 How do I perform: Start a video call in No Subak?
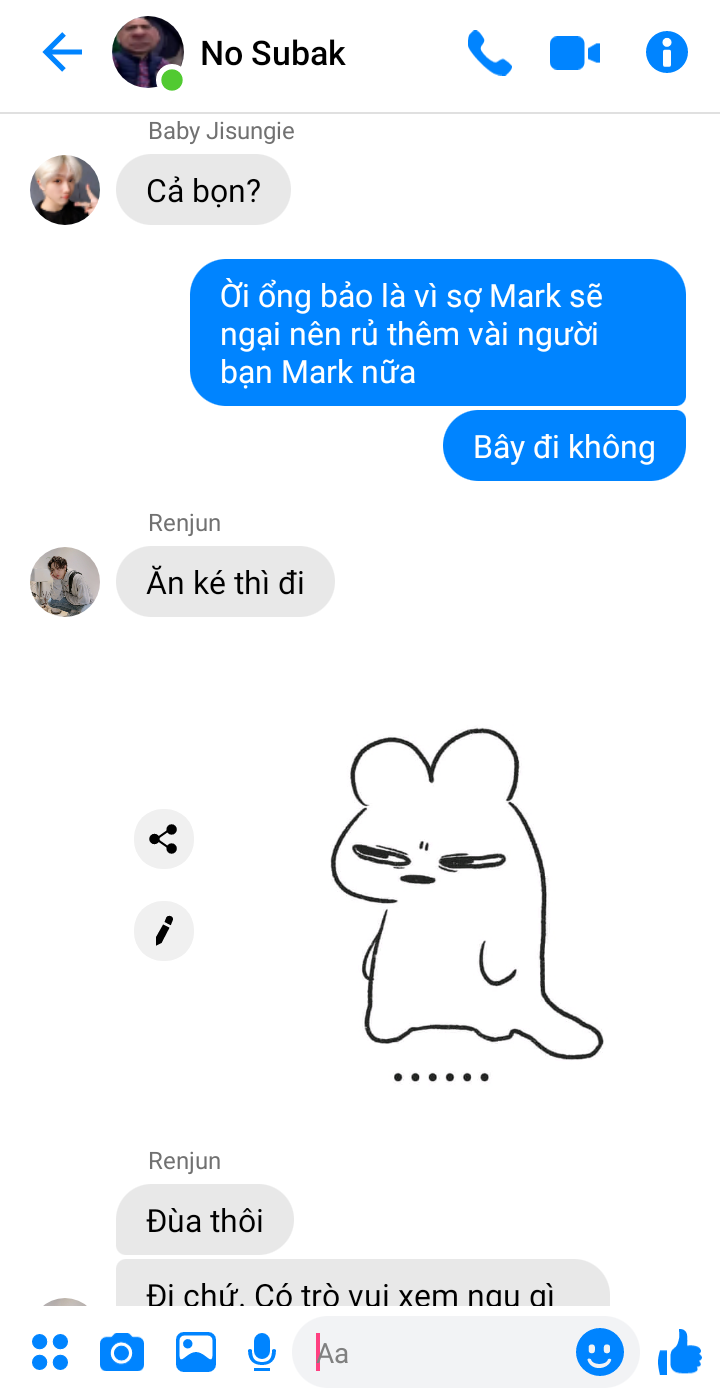click(x=575, y=53)
